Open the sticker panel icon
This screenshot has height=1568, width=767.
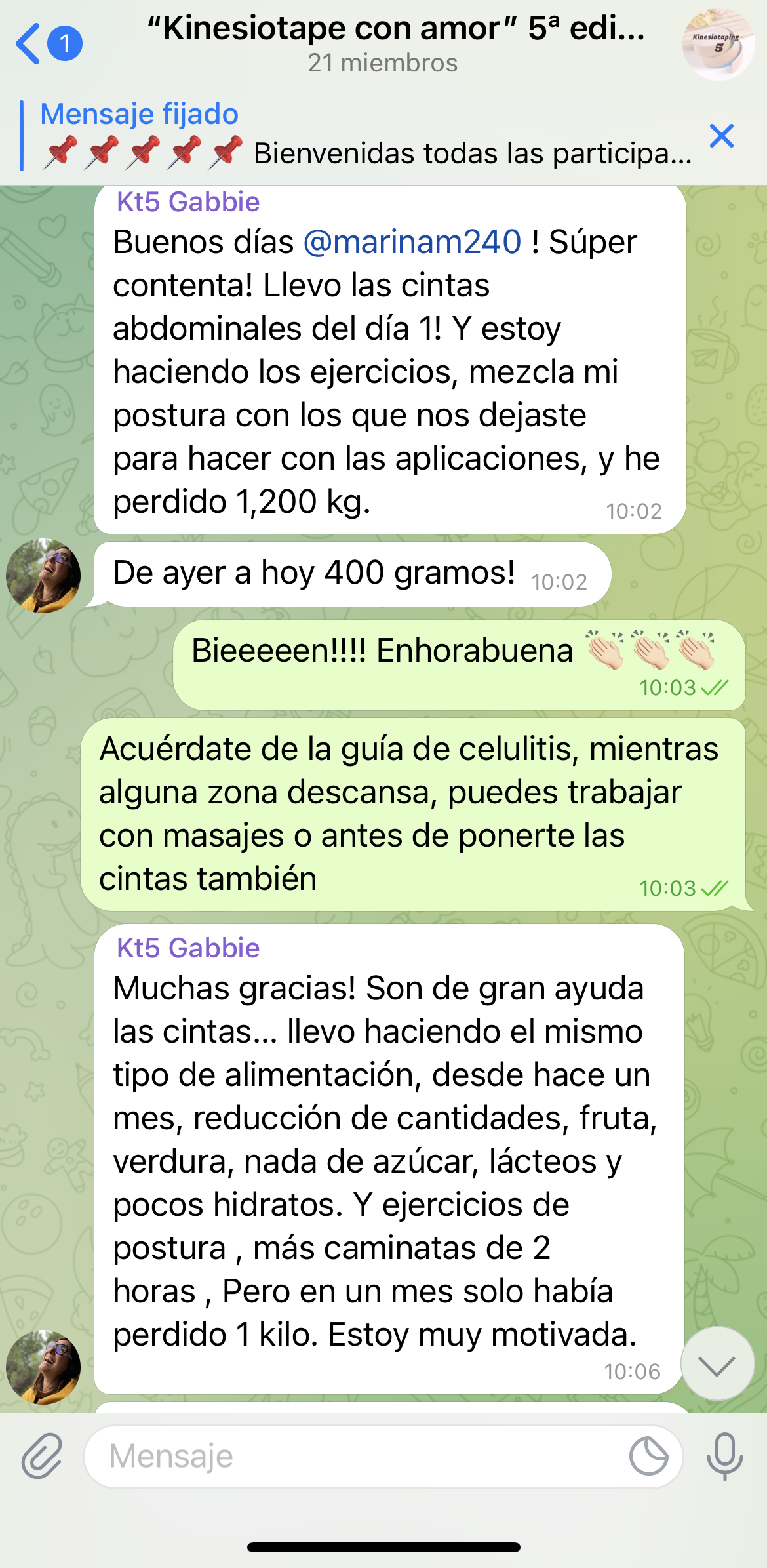tap(648, 1456)
